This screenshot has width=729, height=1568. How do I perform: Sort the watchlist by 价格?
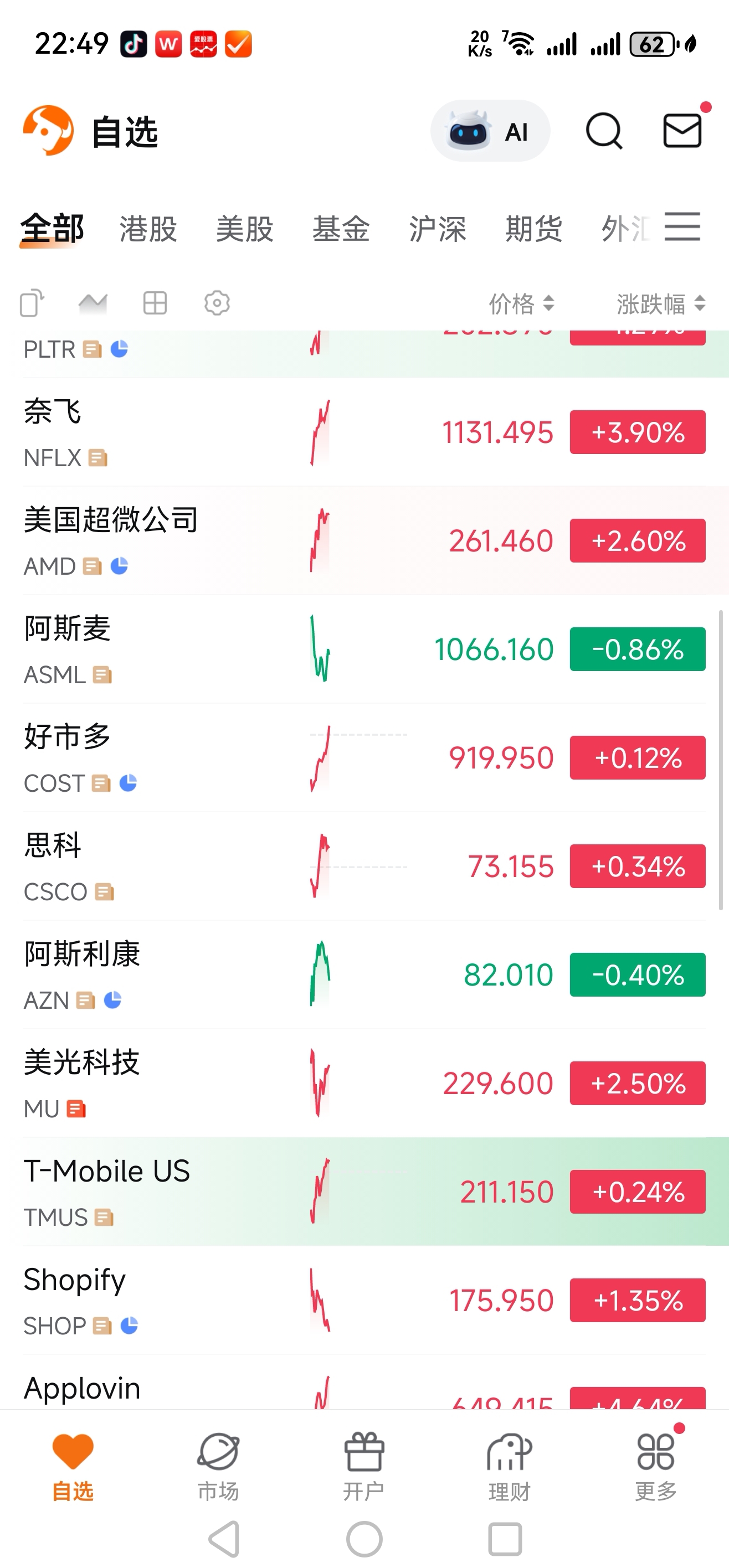521,303
